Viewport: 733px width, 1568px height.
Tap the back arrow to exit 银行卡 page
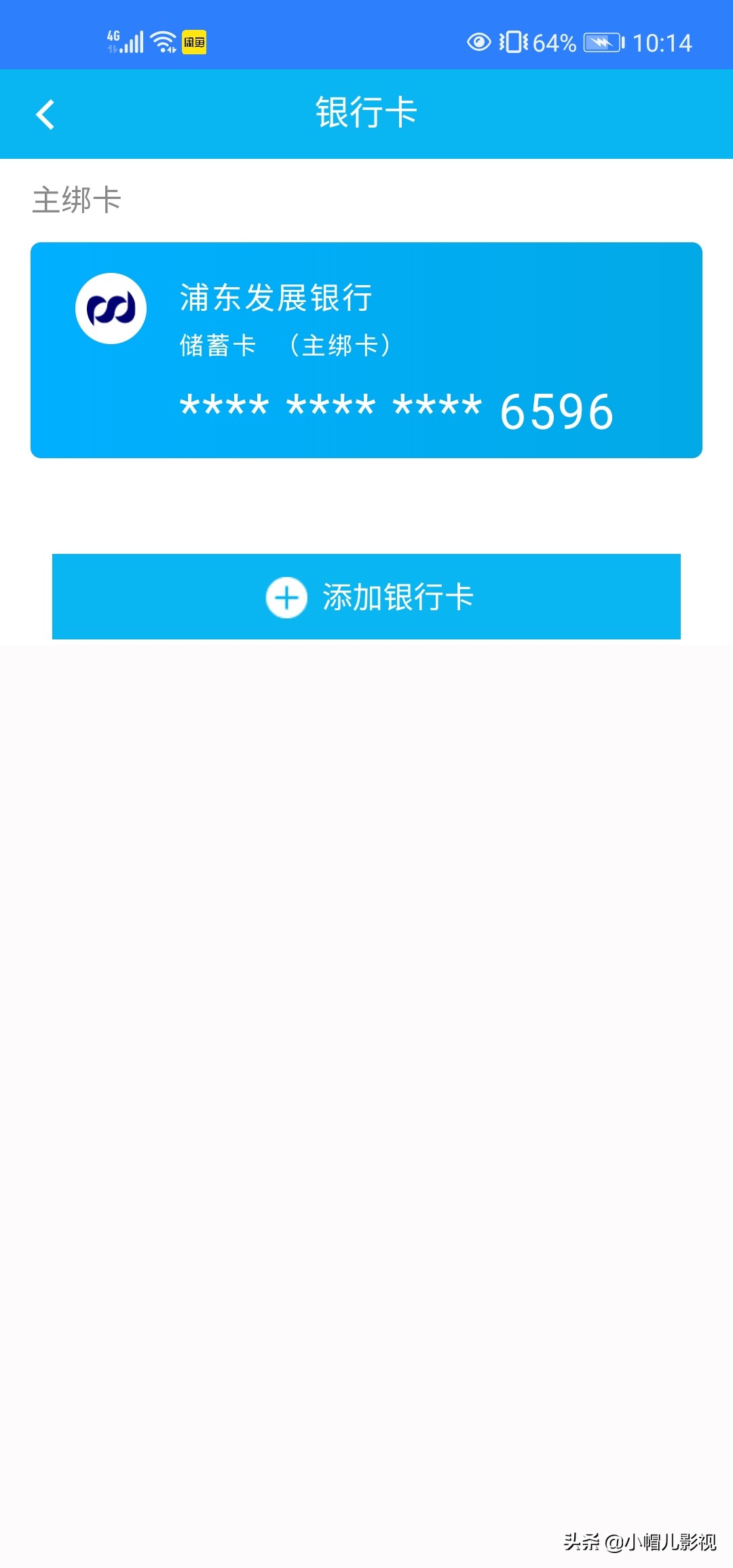[x=46, y=113]
